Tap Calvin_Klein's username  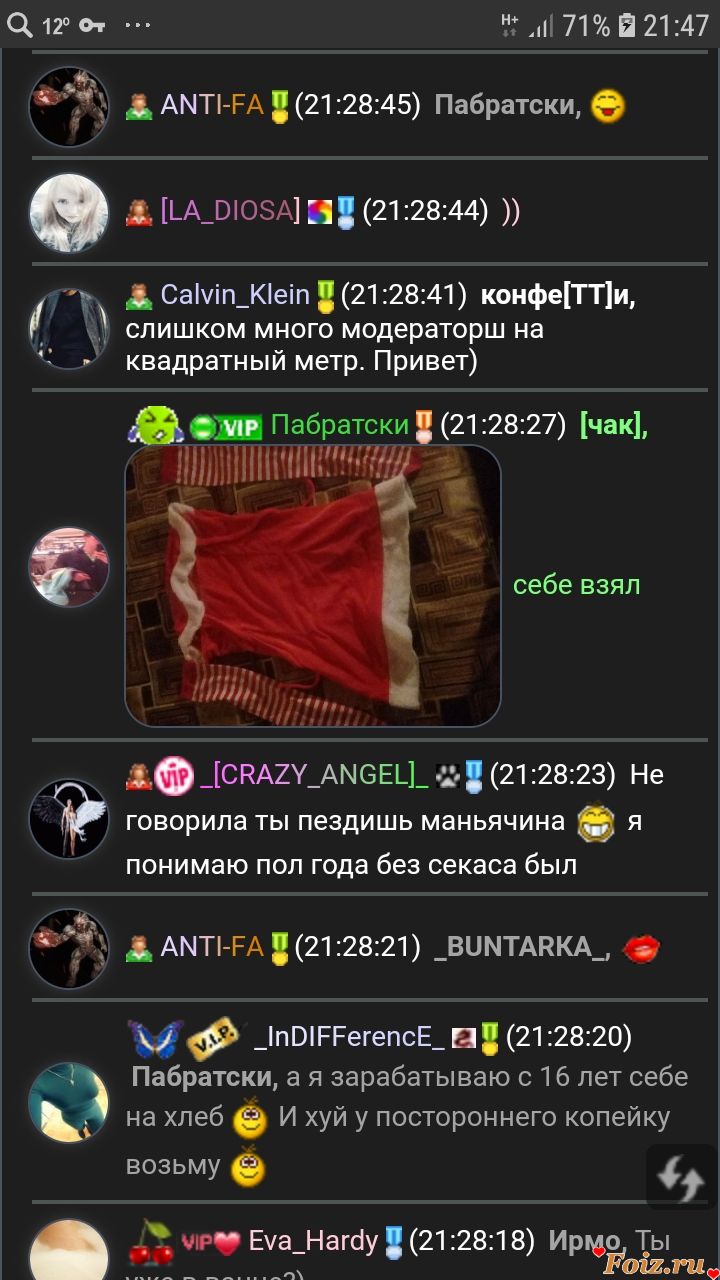235,295
